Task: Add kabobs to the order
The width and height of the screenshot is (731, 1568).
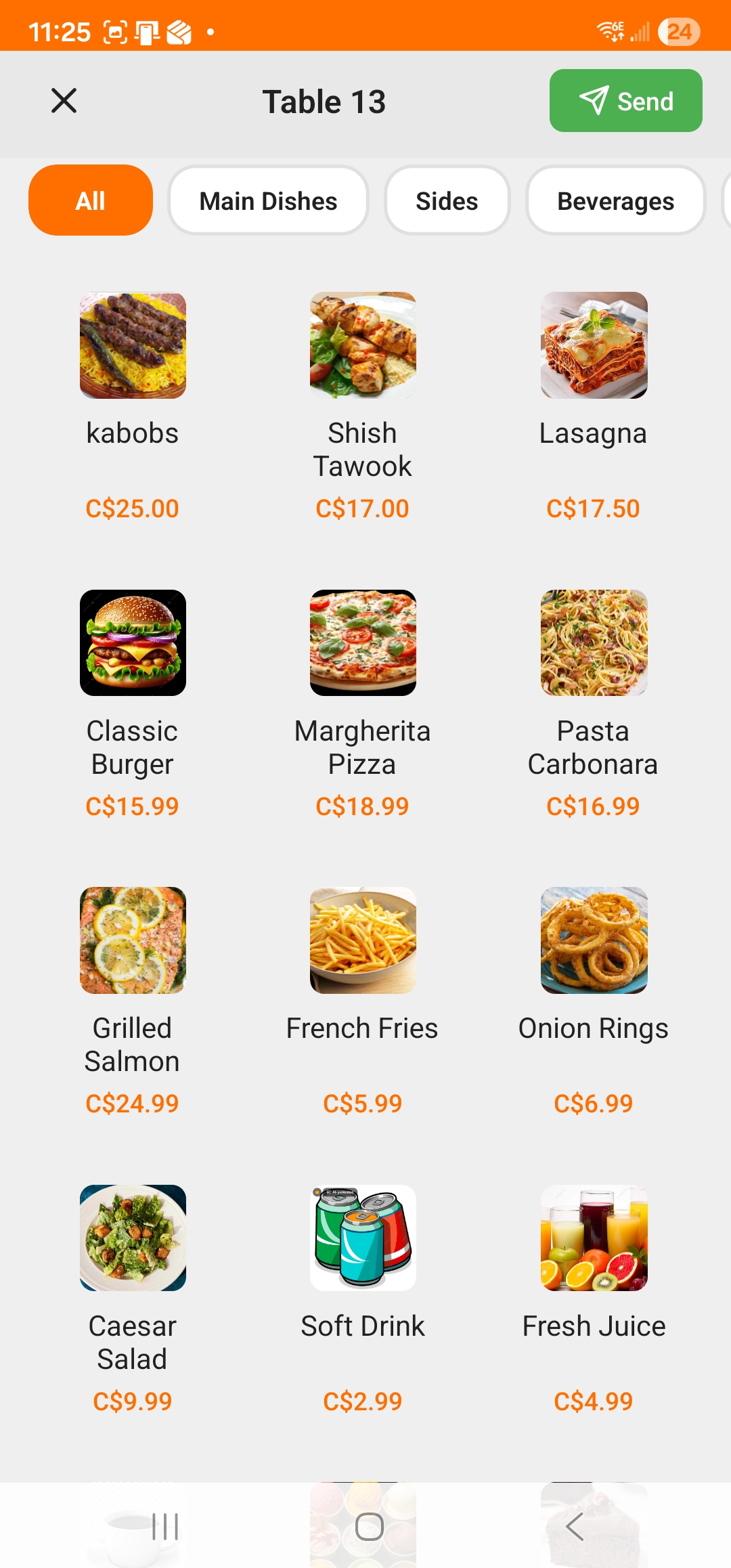Action: pyautogui.click(x=133, y=345)
